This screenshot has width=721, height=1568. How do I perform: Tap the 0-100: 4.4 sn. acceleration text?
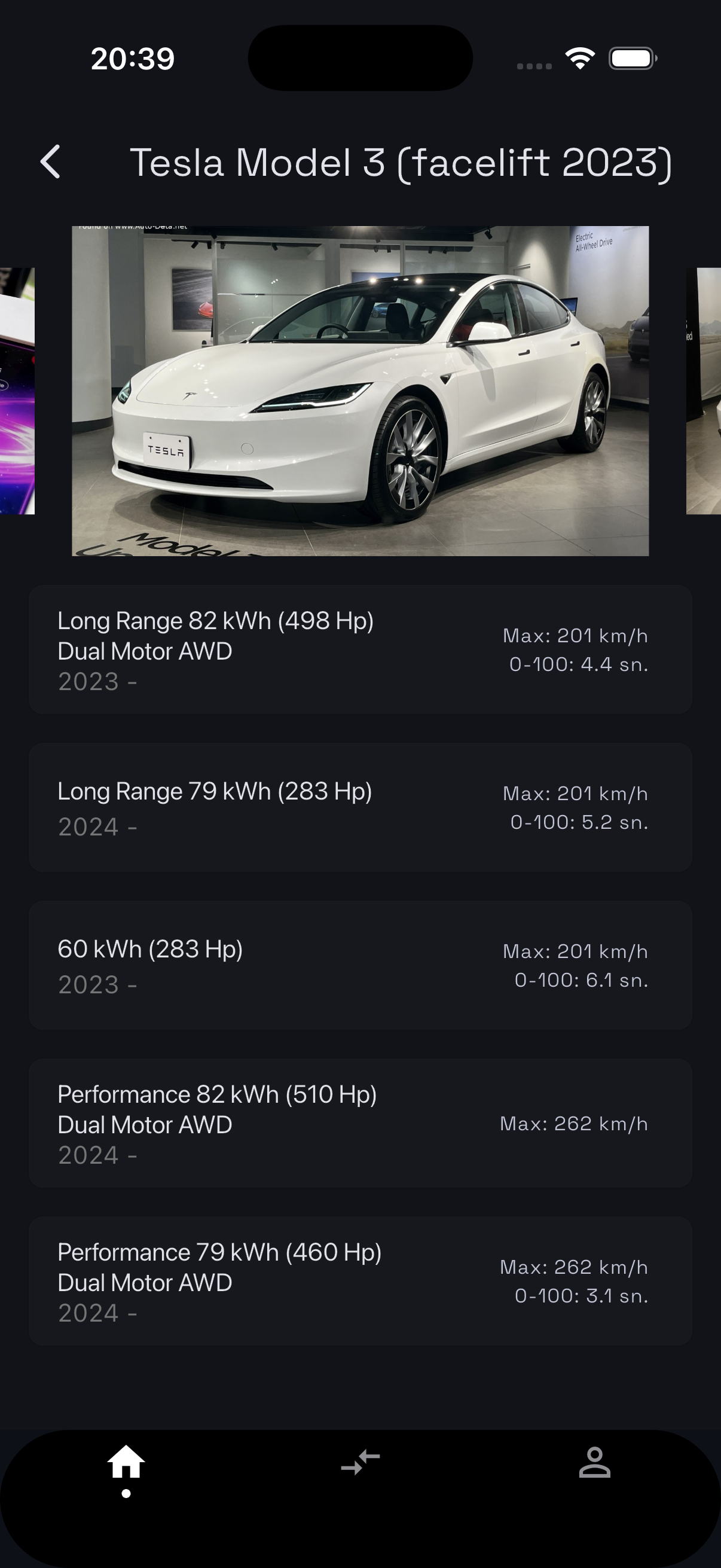tap(578, 666)
